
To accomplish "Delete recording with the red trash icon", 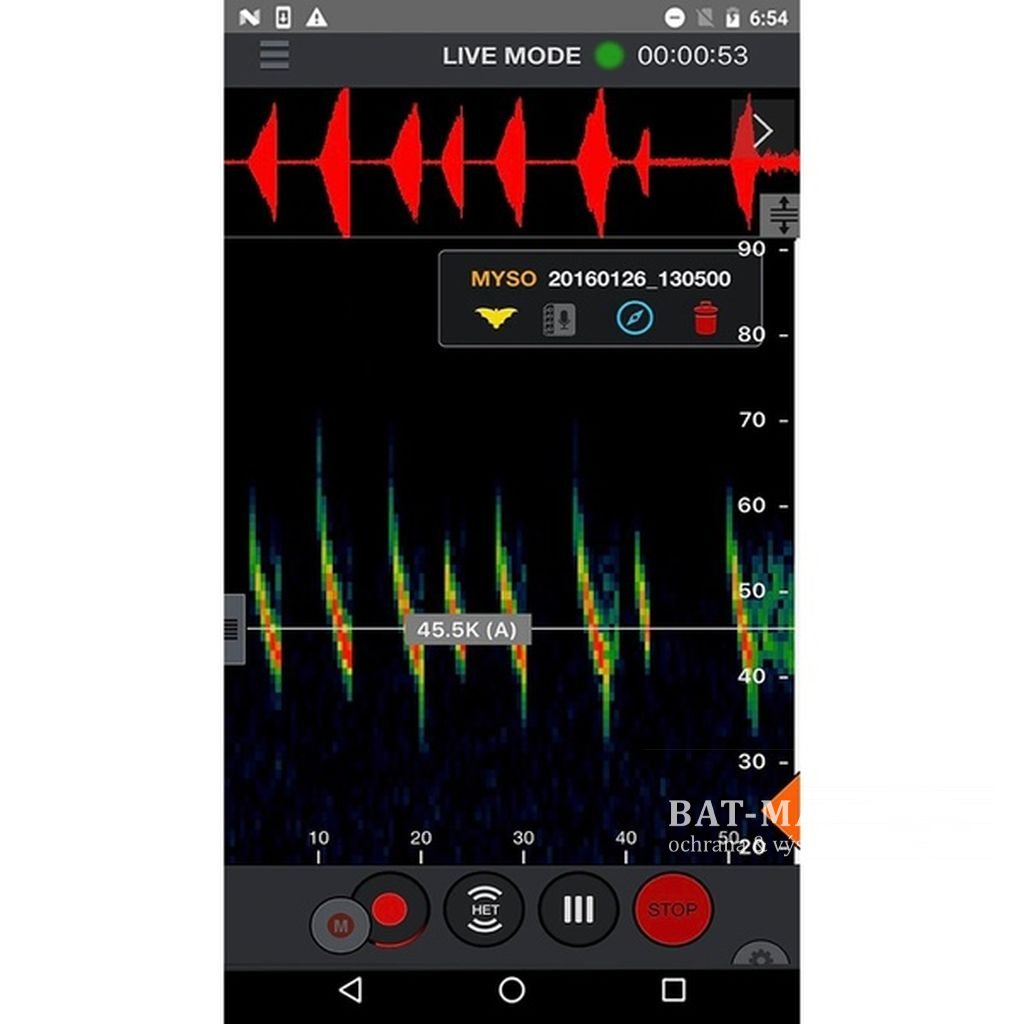I will click(706, 318).
